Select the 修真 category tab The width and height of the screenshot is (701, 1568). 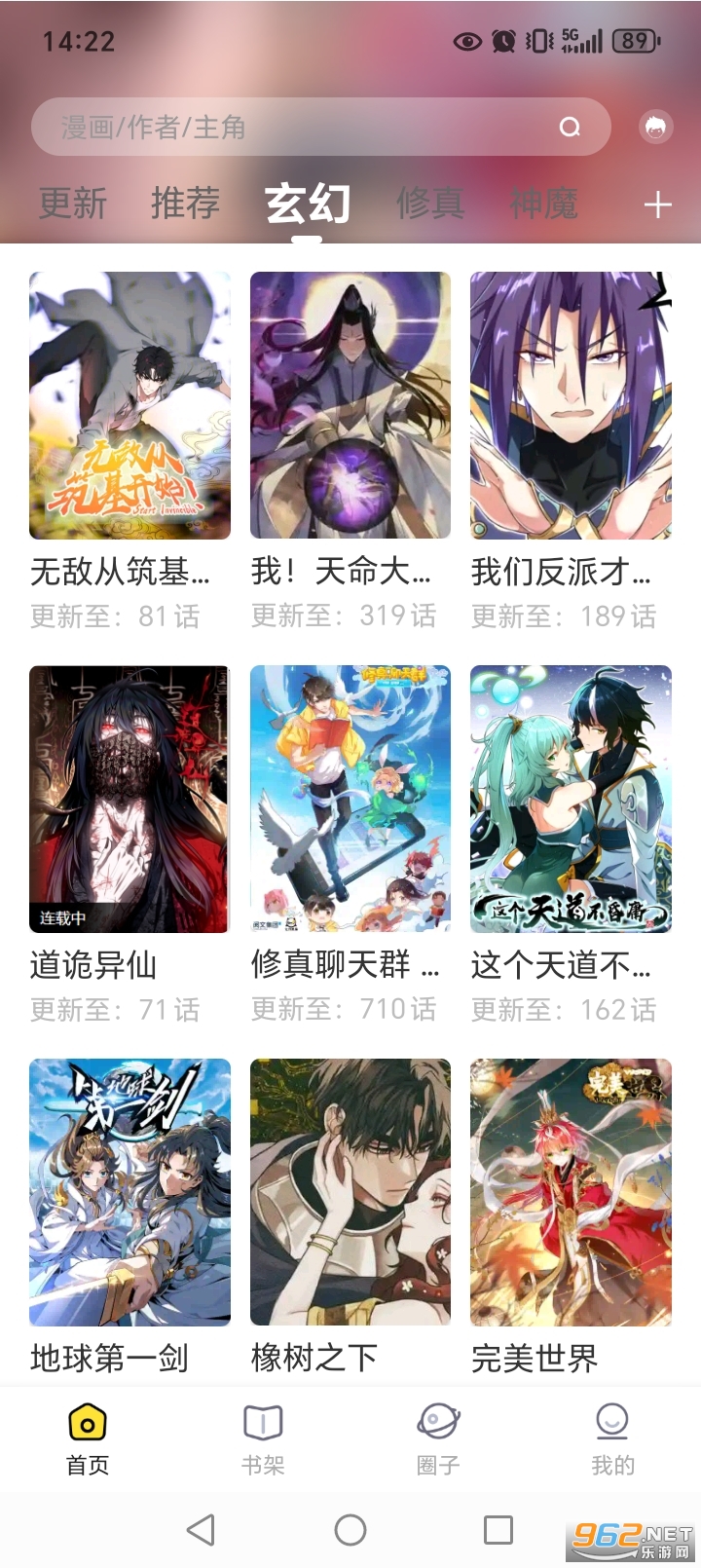(x=429, y=204)
